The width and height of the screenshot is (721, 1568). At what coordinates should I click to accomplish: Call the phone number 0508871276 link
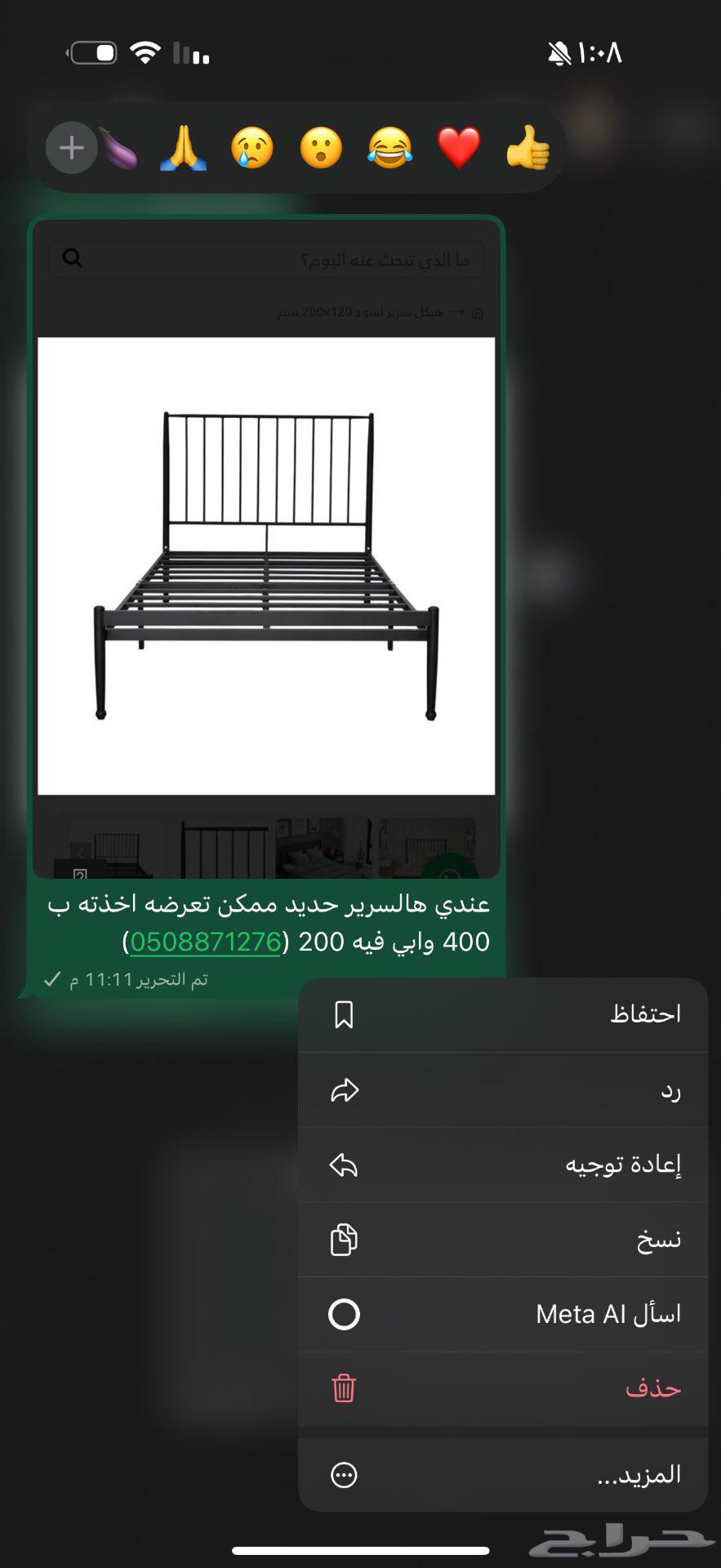pos(205,942)
